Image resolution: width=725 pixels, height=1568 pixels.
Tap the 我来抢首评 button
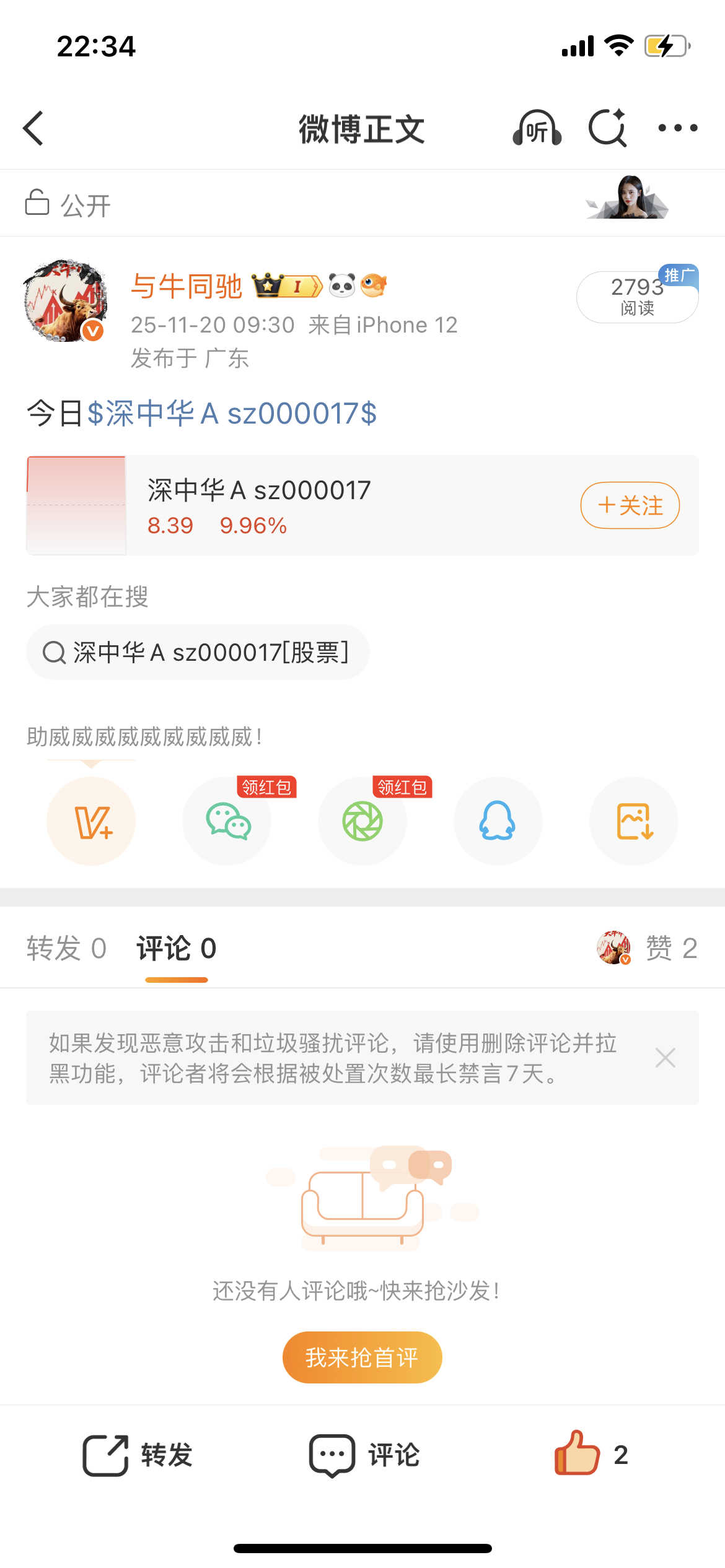click(362, 1356)
